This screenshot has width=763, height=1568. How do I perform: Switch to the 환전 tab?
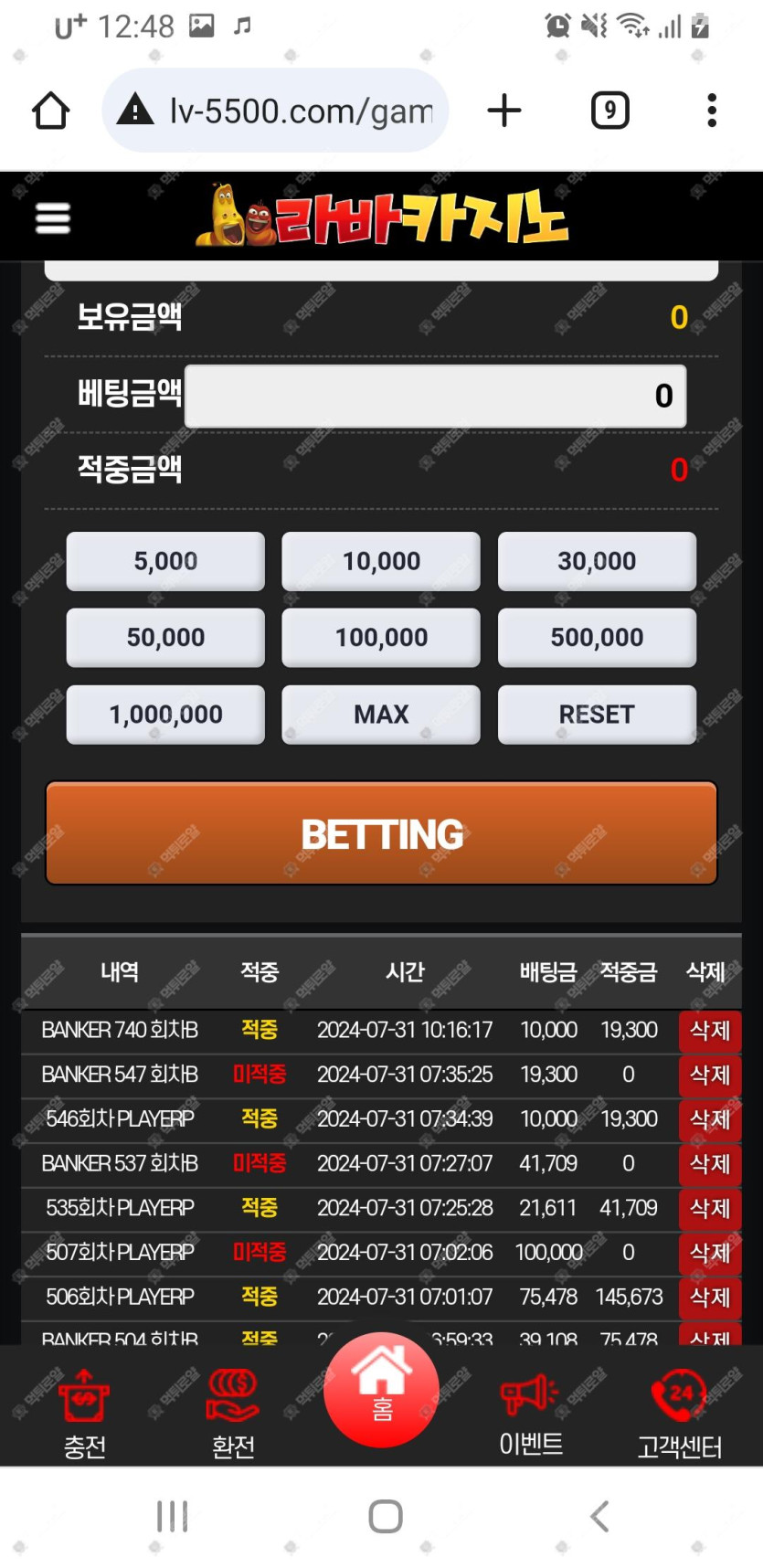coord(233,1414)
